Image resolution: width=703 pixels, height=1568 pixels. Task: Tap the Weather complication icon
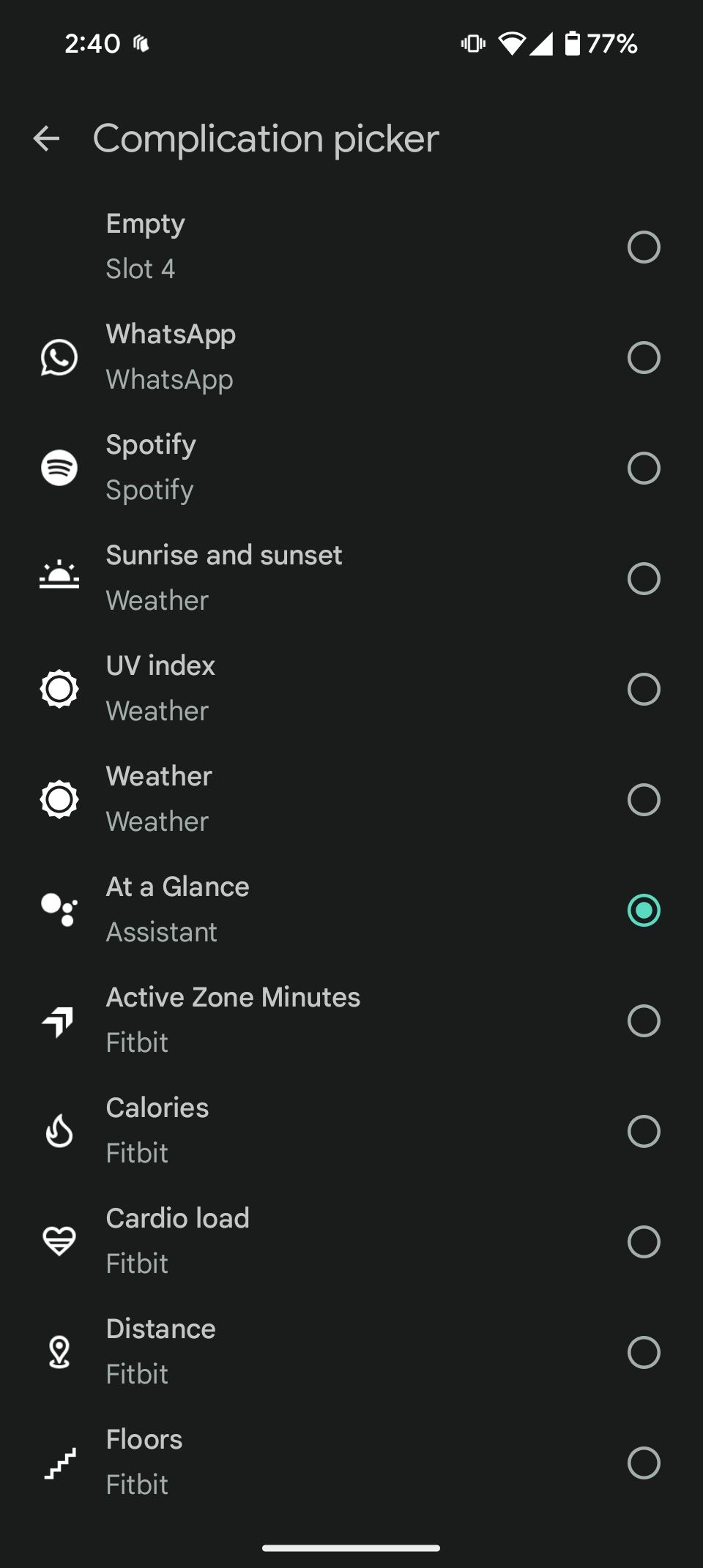[x=59, y=799]
